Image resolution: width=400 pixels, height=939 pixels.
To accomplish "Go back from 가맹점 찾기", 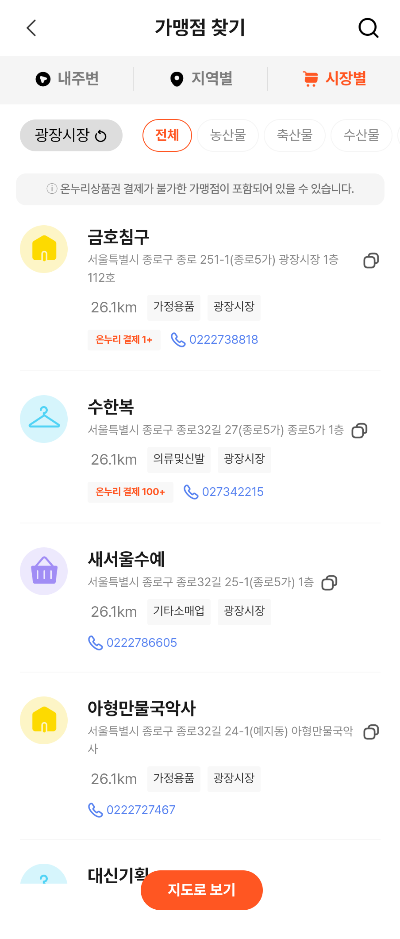I will (x=32, y=28).
